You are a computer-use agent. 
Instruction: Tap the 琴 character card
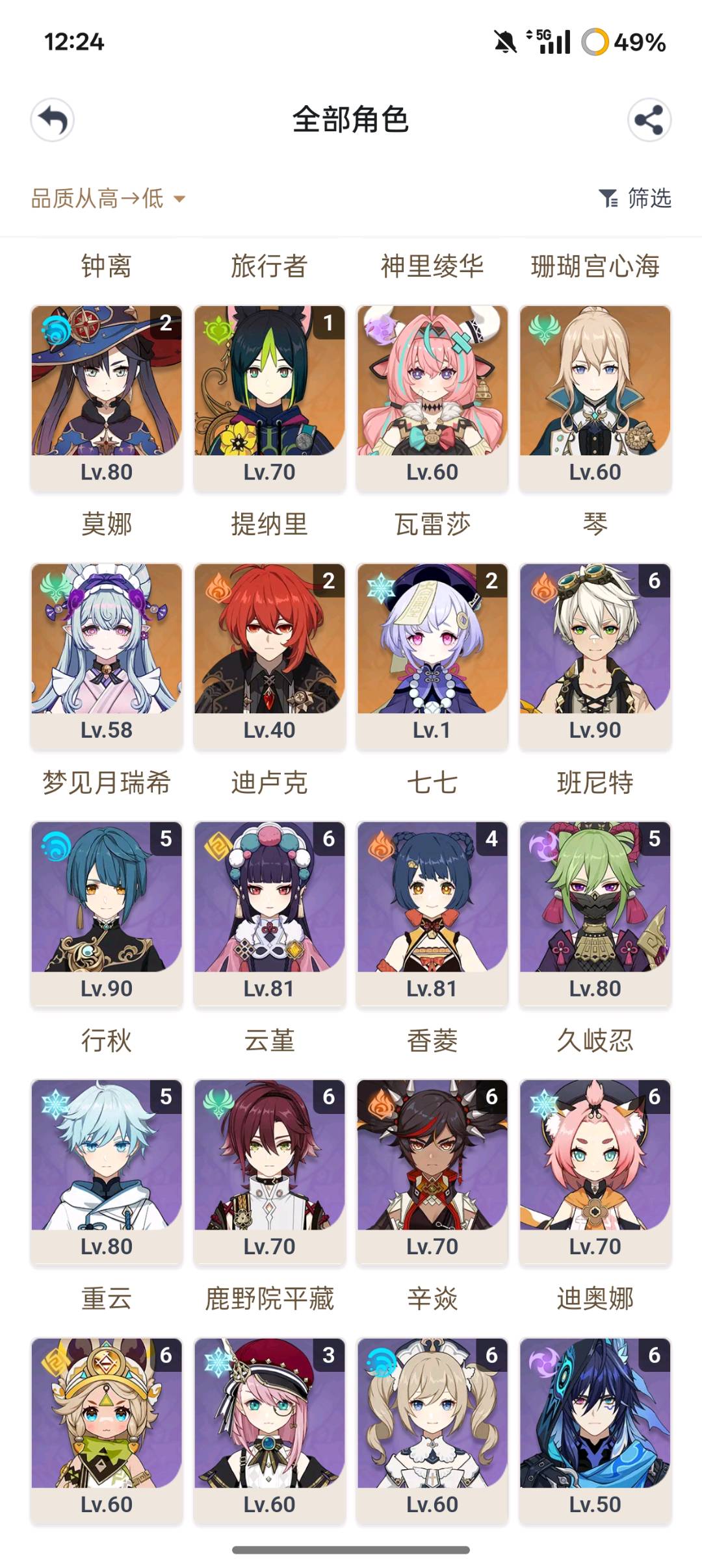click(x=595, y=396)
